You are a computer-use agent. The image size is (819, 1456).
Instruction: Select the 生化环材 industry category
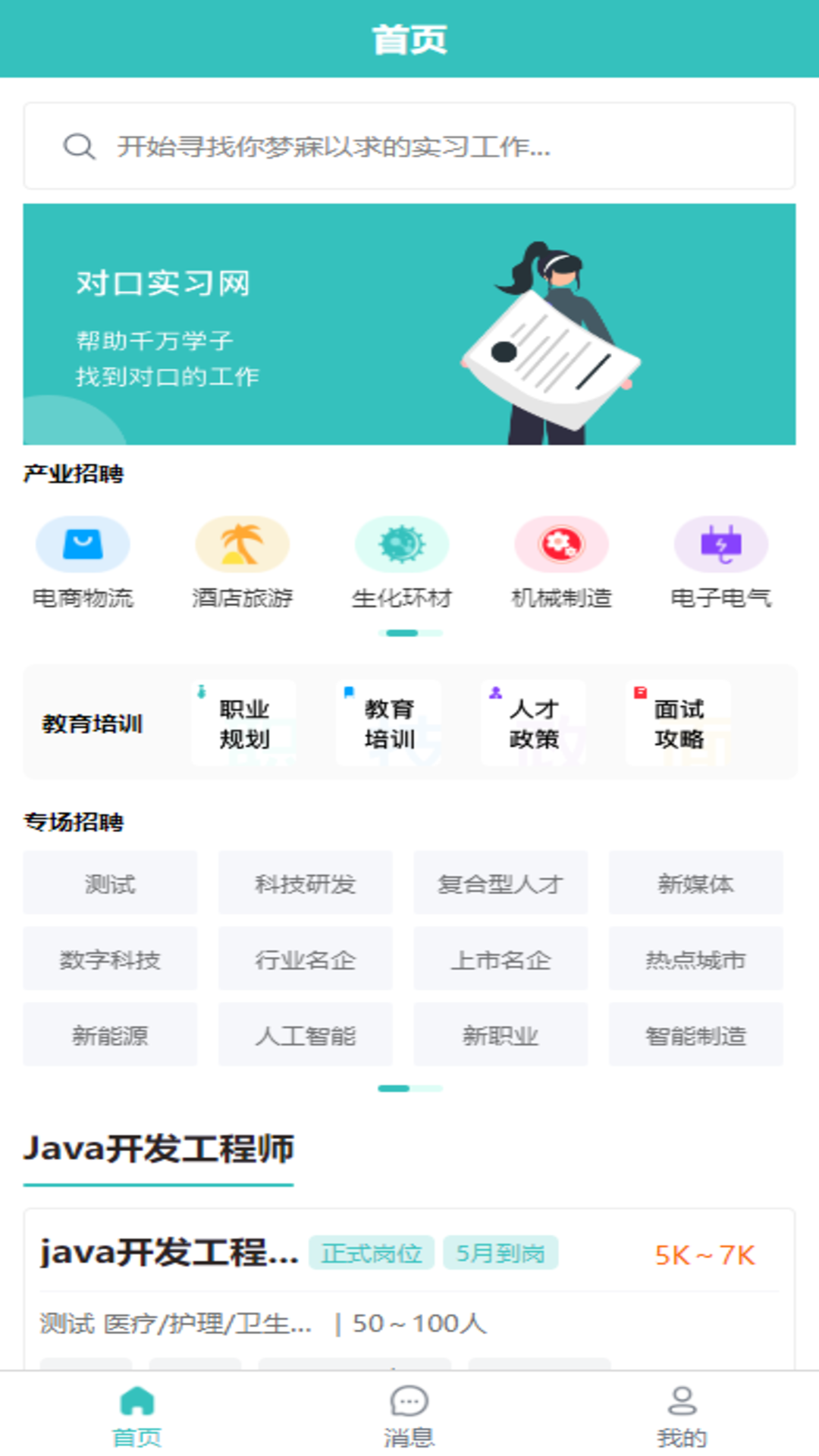coord(402,563)
